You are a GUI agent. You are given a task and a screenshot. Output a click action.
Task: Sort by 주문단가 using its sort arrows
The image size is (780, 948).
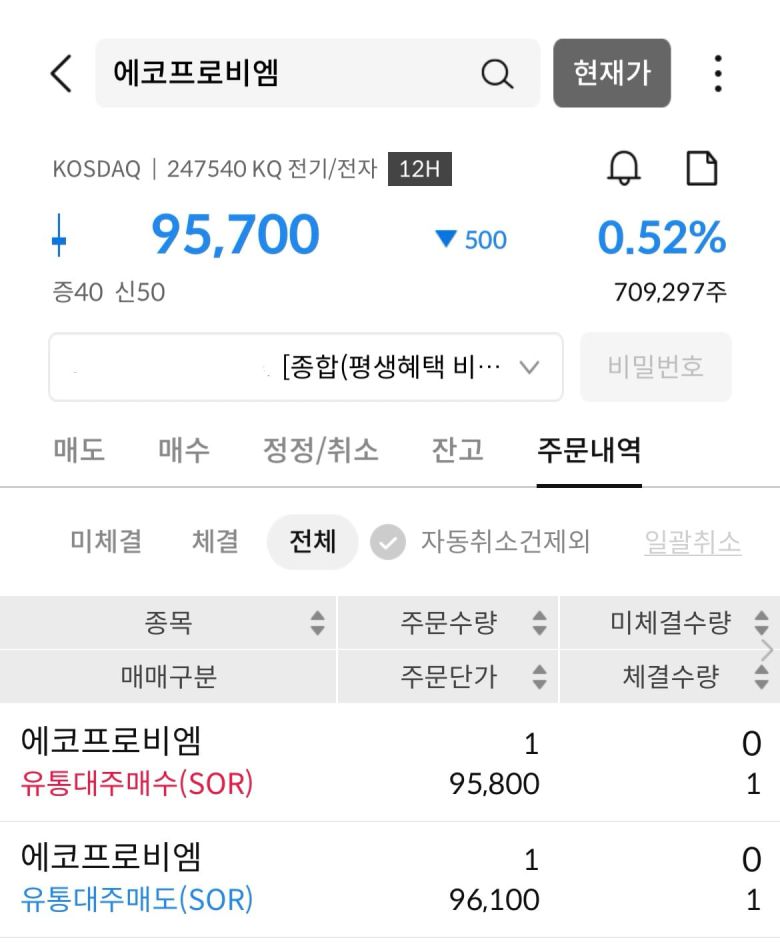click(x=541, y=676)
